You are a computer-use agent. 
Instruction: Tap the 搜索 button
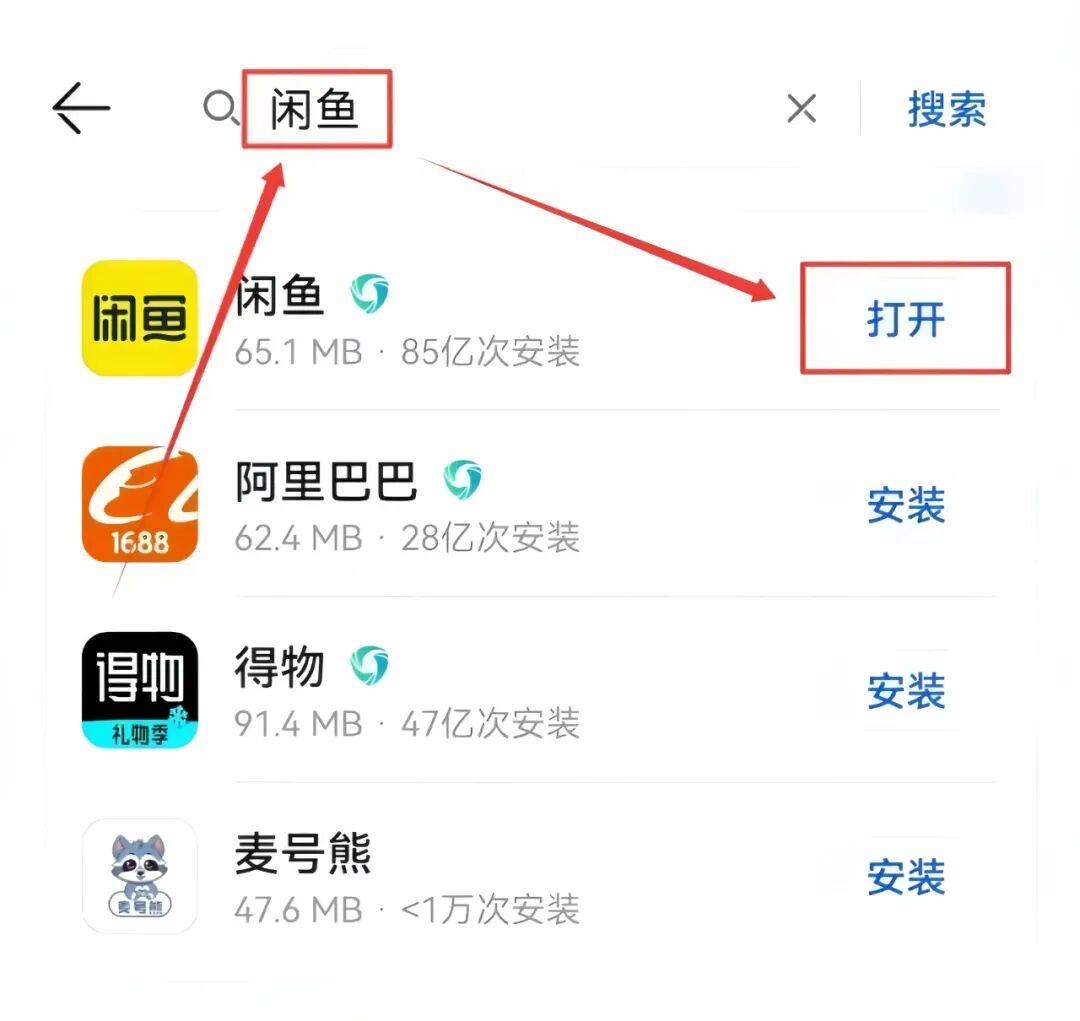coord(946,109)
